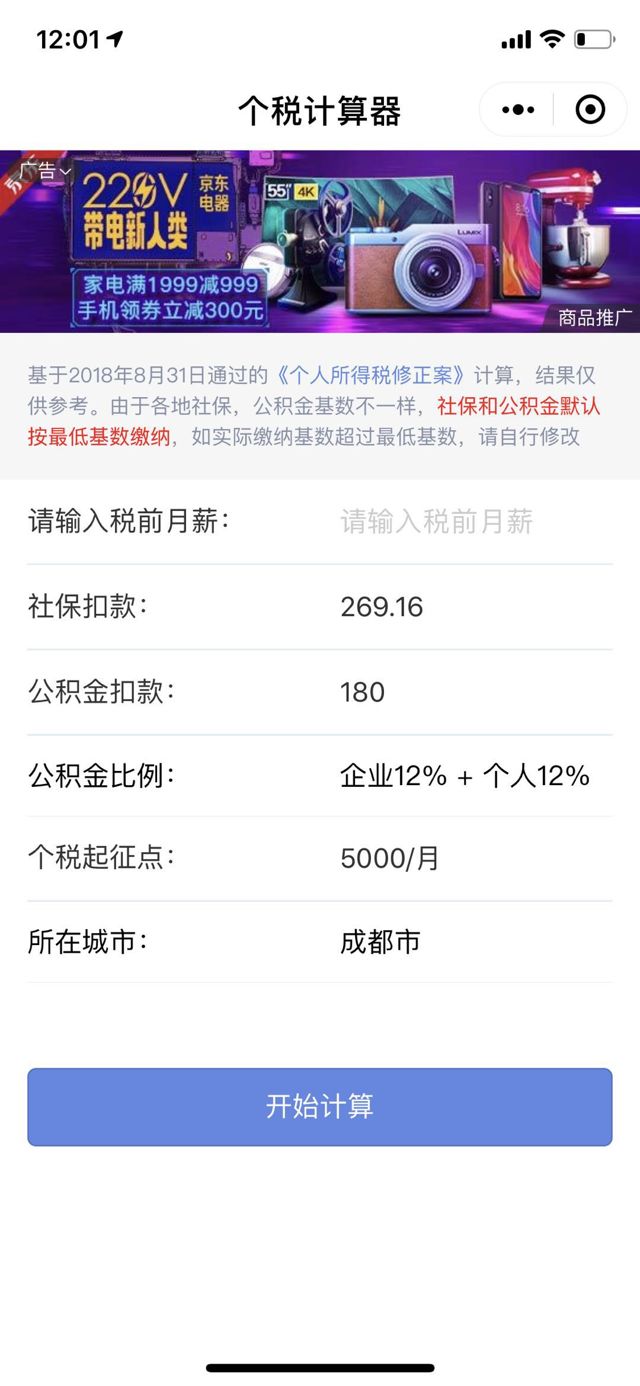Viewport: 640px width, 1386px height.
Task: Close the mini program with the circle button
Action: pyautogui.click(x=590, y=110)
